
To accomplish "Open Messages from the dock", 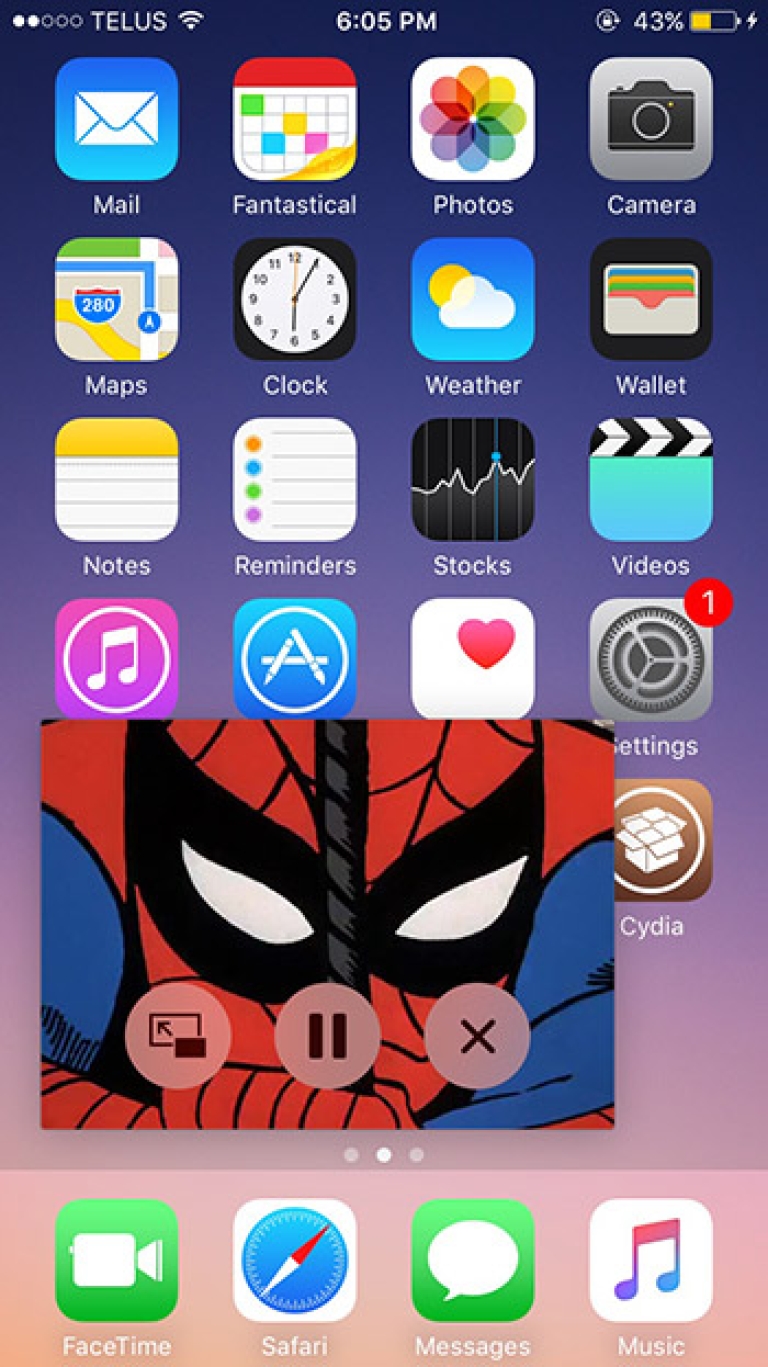I will point(473,1260).
